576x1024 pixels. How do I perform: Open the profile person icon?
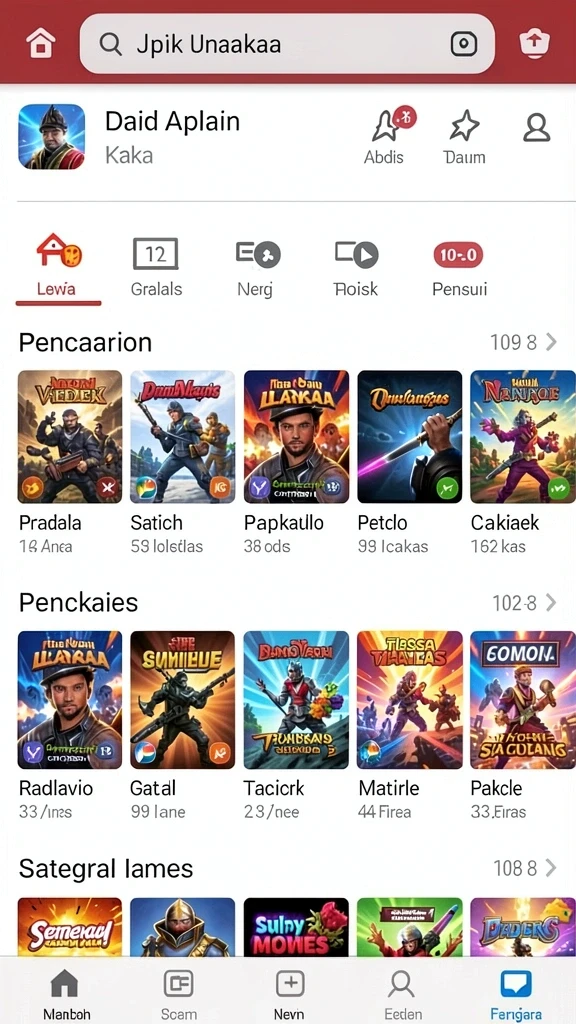point(536,127)
